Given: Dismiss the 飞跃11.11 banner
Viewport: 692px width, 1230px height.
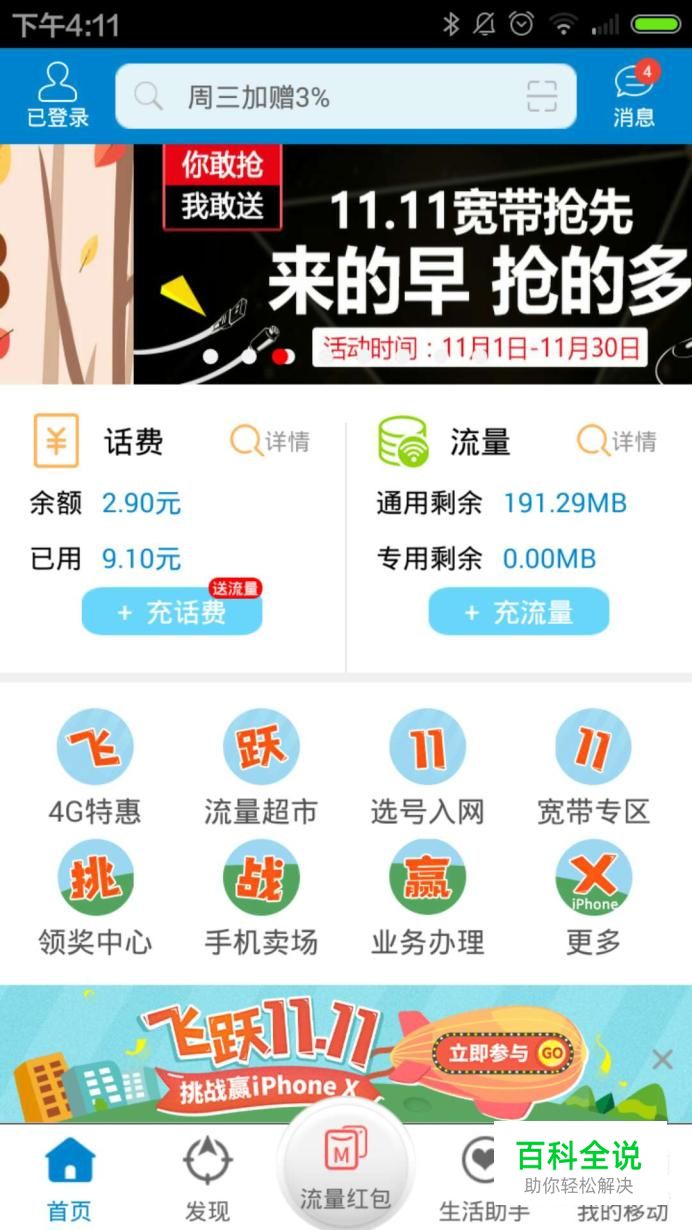Looking at the screenshot, I should click(x=662, y=1060).
